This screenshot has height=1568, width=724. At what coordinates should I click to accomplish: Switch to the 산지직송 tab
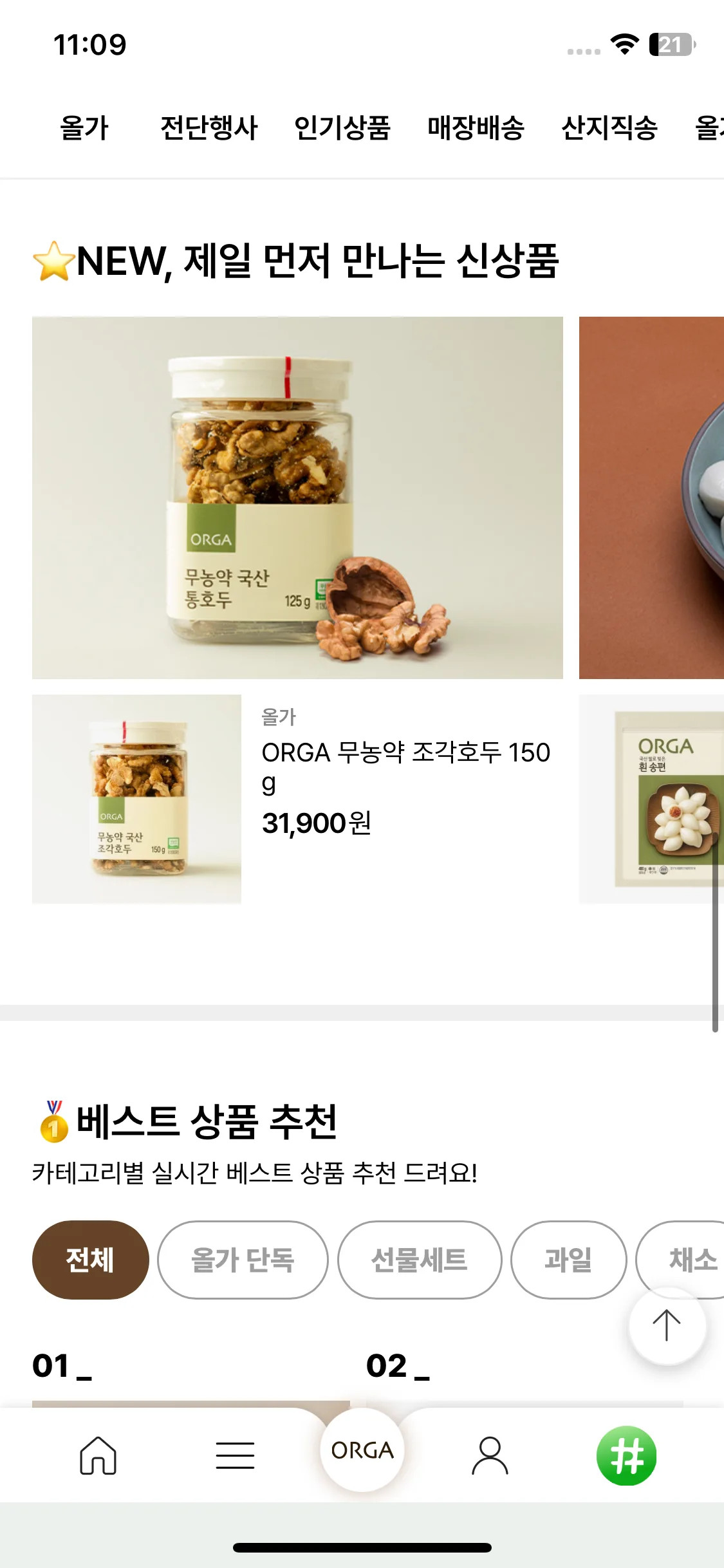[x=609, y=127]
